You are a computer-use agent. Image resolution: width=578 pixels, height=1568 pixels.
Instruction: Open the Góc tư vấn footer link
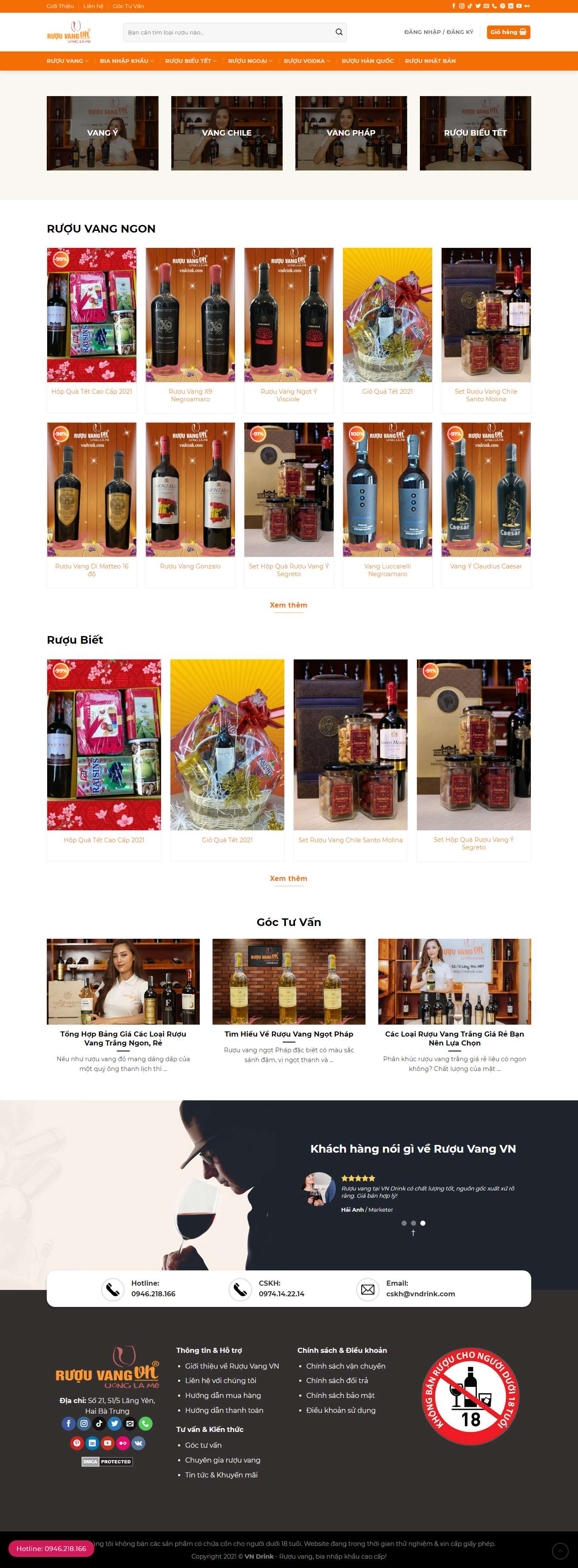[x=203, y=1445]
